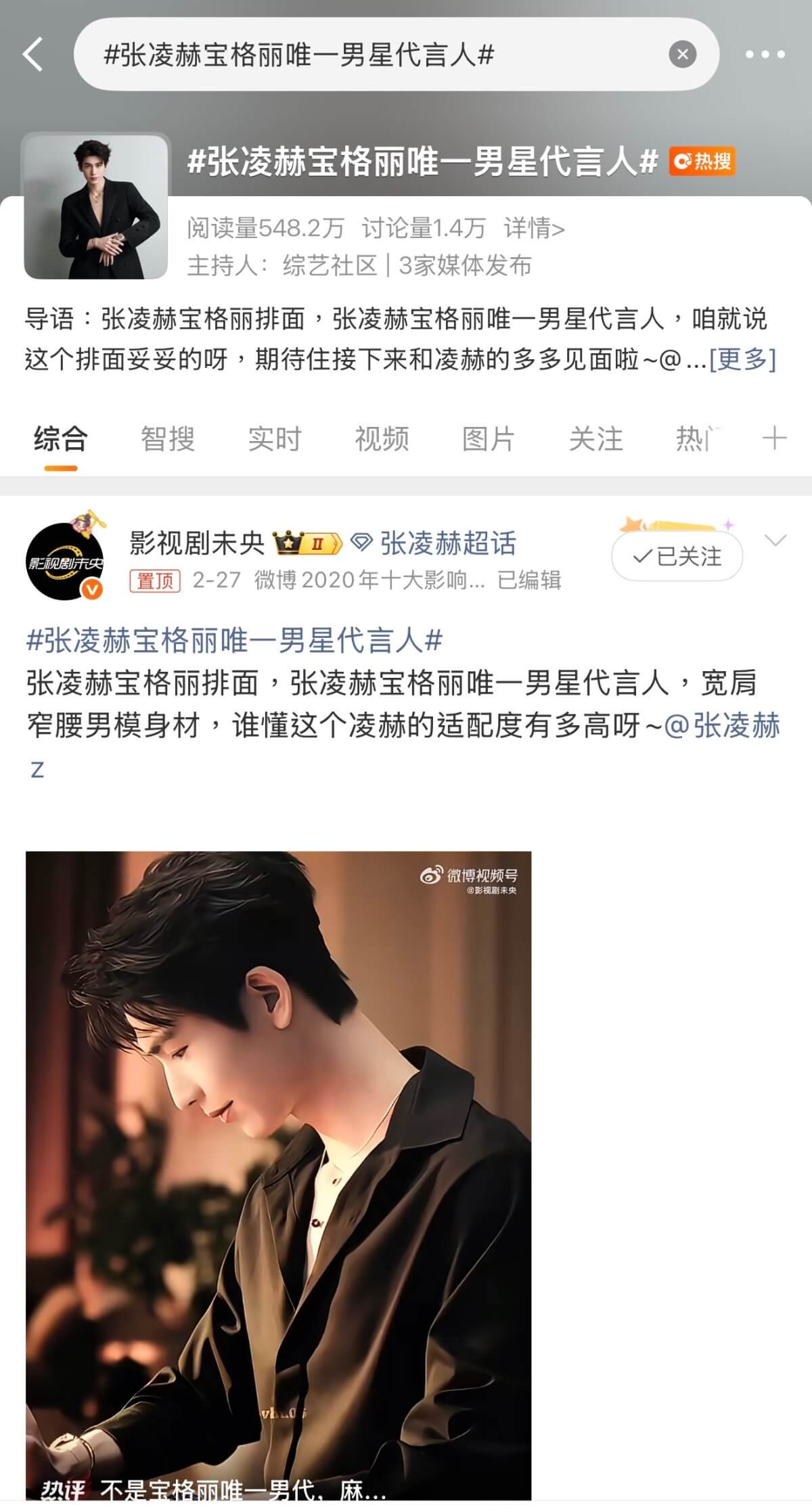Expand post options chevron for 影视剧未央

coord(775,540)
